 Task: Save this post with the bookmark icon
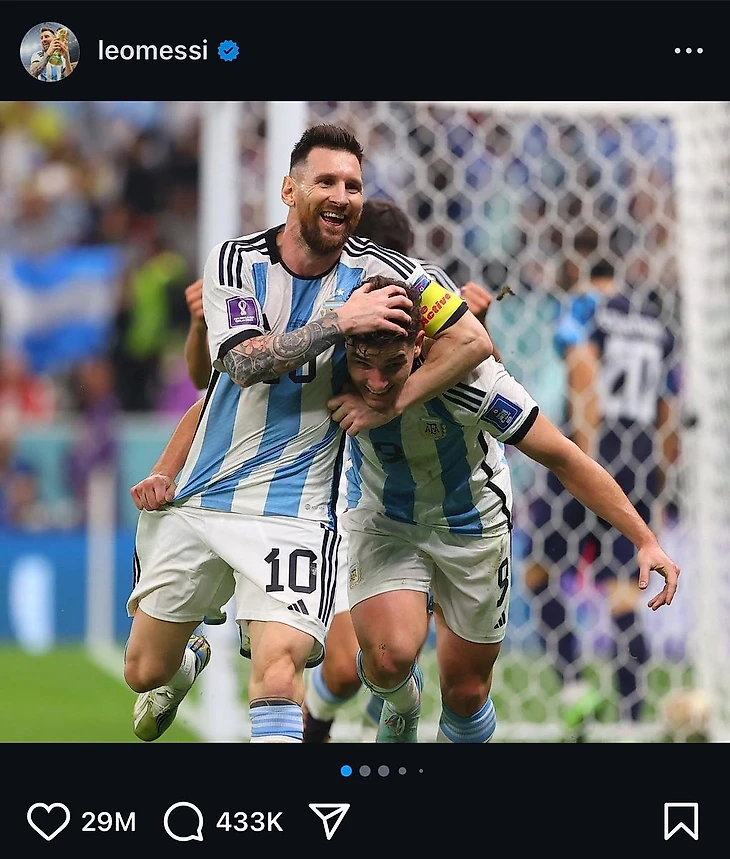pyautogui.click(x=681, y=821)
